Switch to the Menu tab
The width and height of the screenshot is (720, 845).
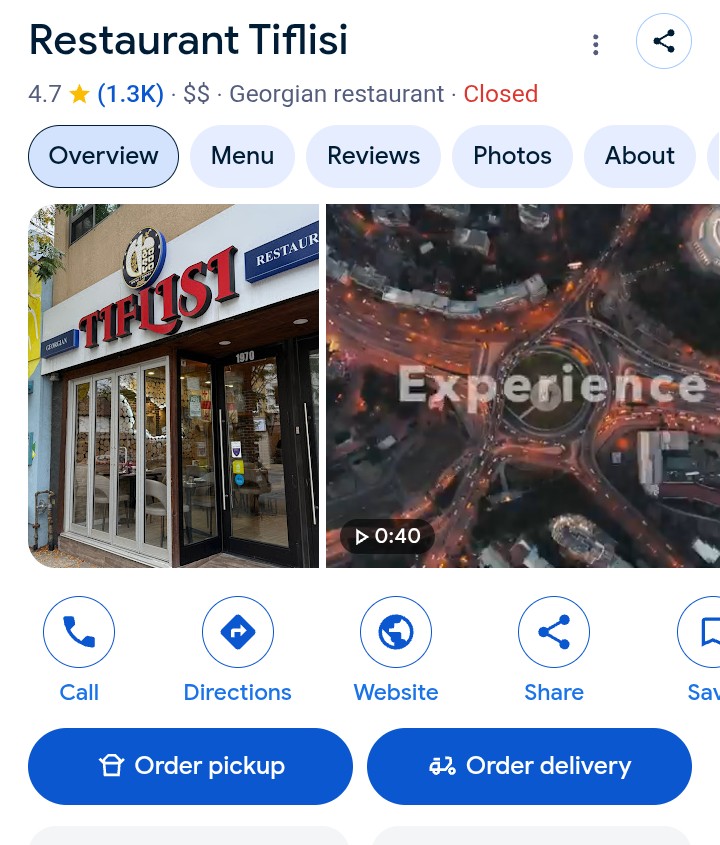[242, 156]
